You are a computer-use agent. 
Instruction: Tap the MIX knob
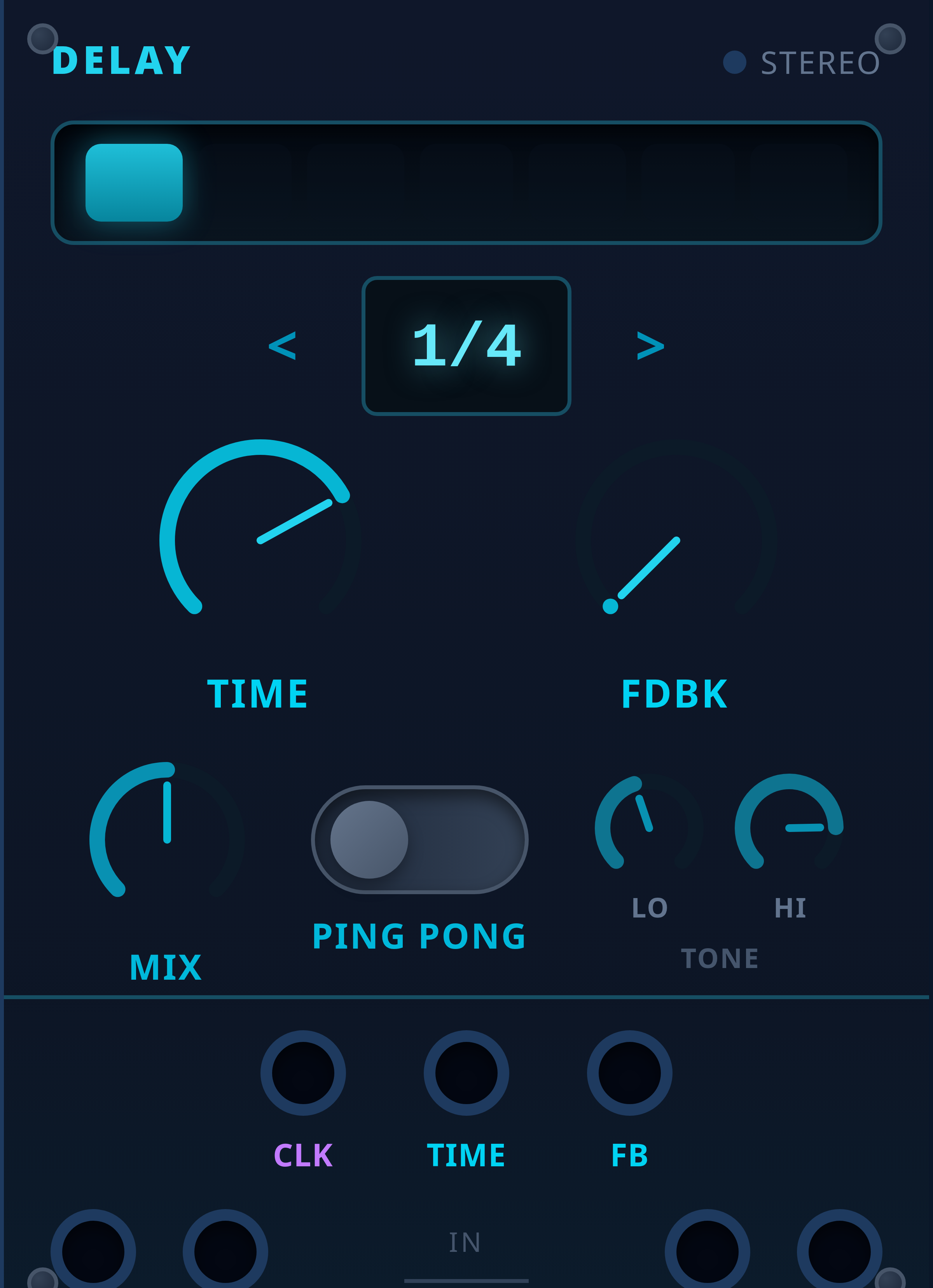(x=167, y=839)
